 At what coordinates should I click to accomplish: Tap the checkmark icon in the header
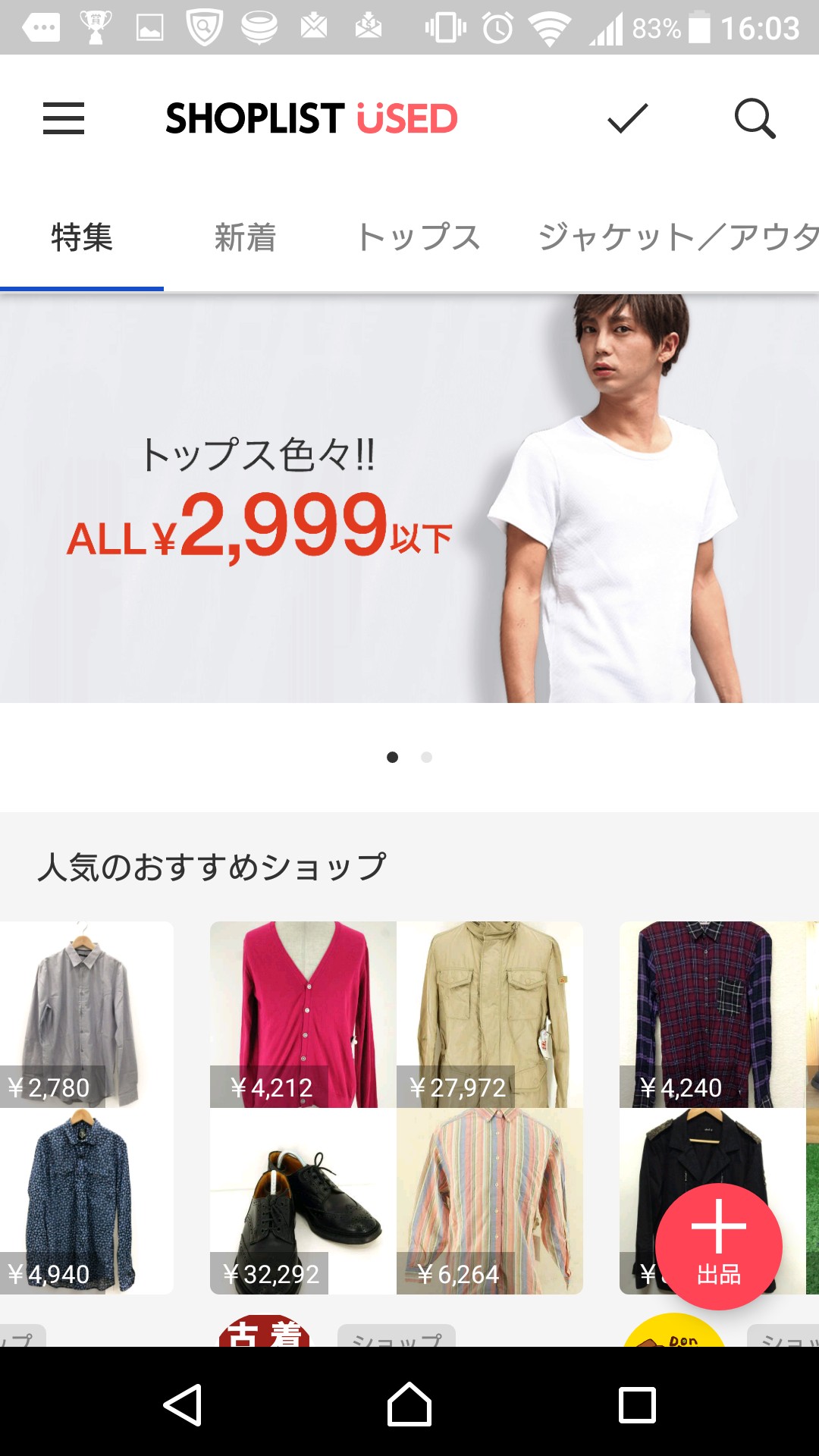[x=627, y=118]
